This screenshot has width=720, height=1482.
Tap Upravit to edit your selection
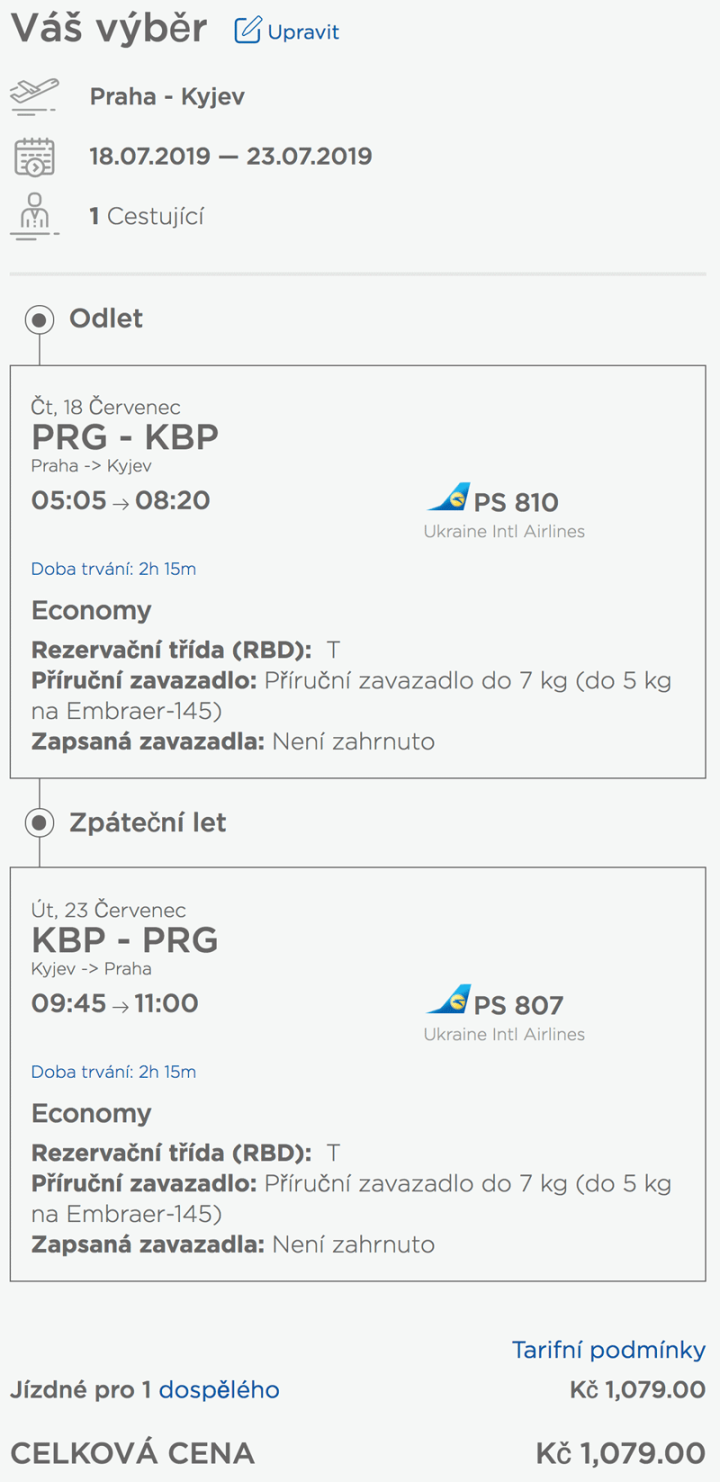click(287, 32)
